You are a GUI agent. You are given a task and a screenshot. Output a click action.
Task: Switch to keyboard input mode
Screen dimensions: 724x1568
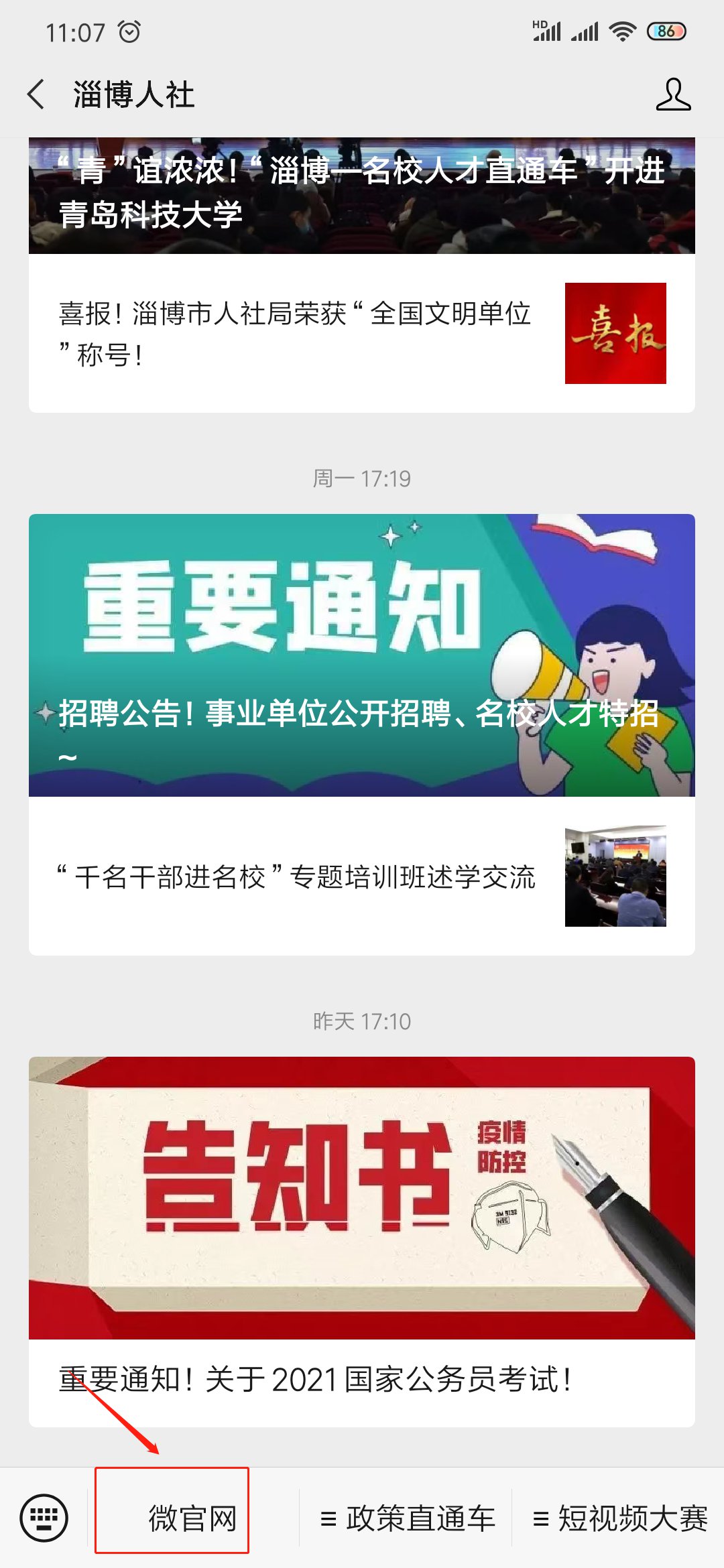click(x=44, y=1517)
